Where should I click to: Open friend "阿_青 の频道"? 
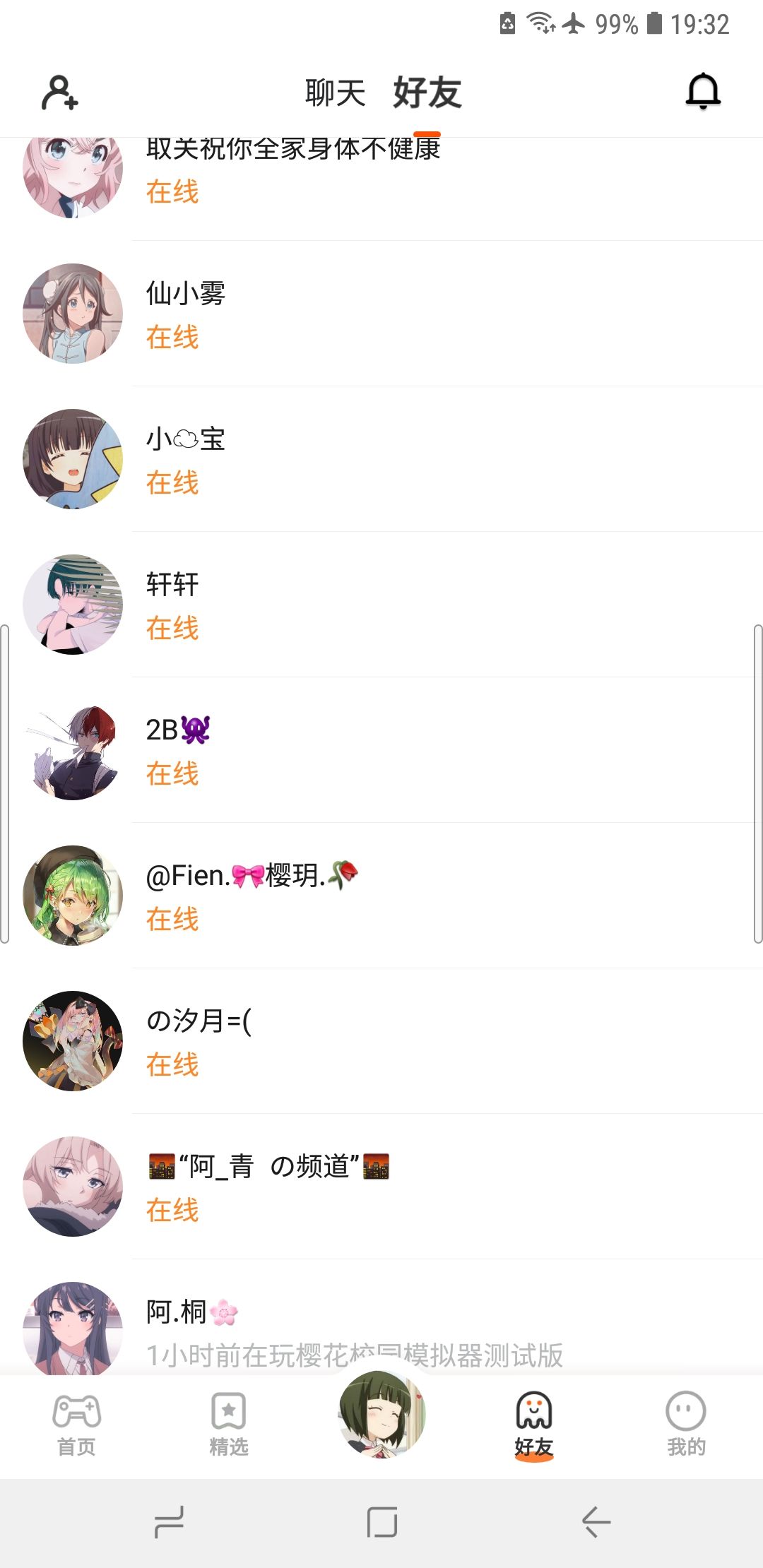[x=381, y=1187]
